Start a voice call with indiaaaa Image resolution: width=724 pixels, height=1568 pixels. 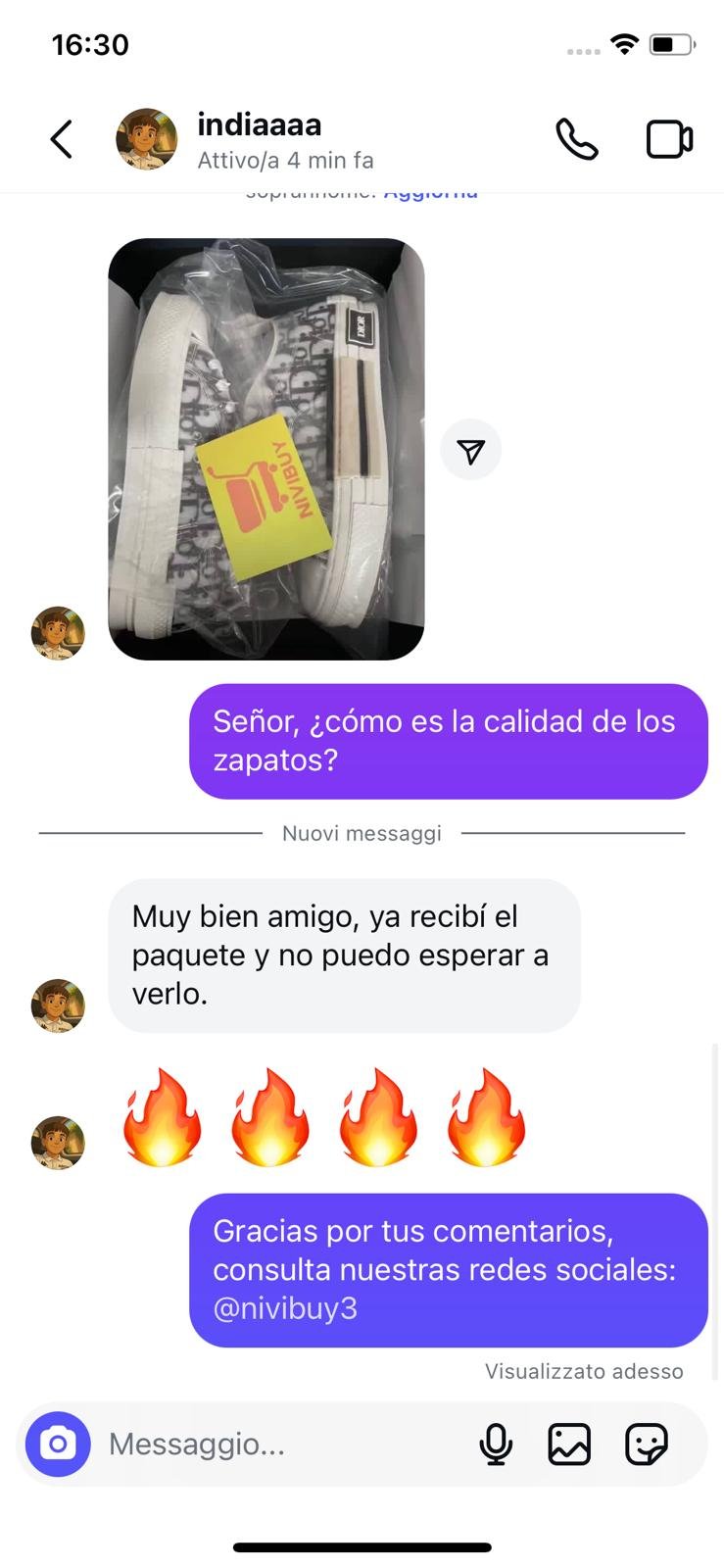tap(576, 139)
